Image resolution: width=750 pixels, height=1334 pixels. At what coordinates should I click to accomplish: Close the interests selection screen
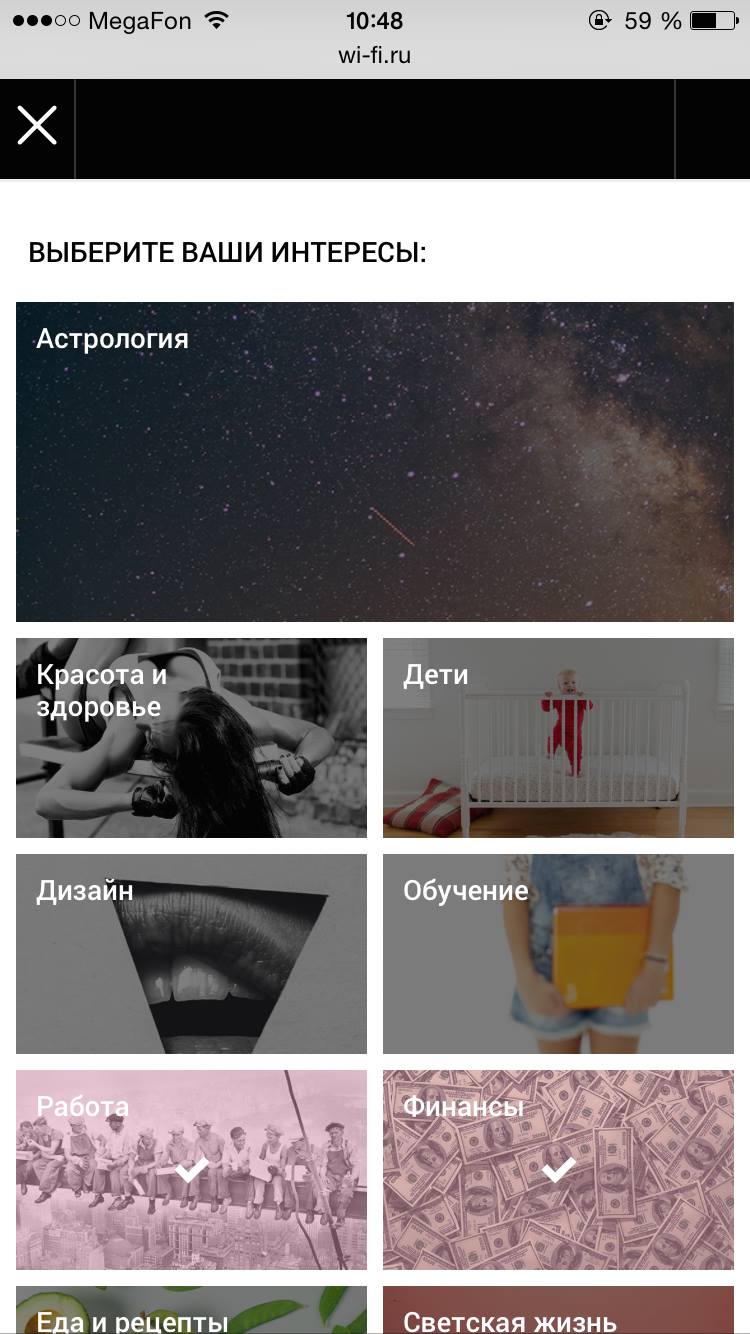[x=37, y=126]
